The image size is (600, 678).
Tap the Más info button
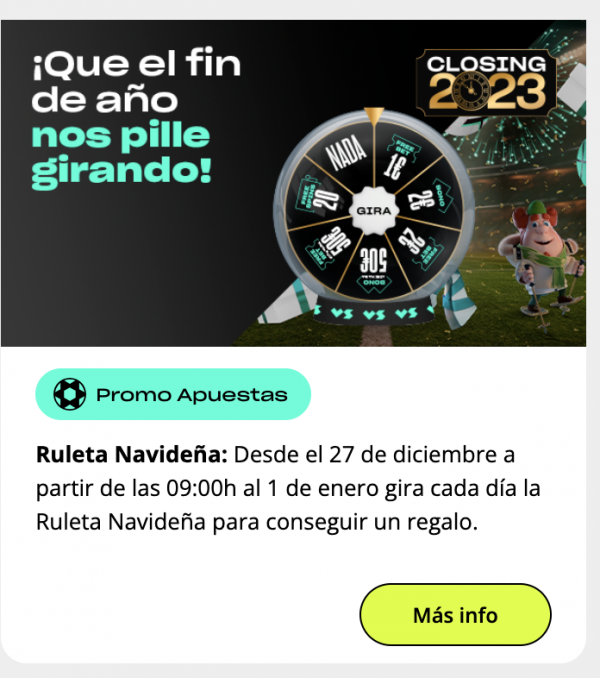point(455,614)
